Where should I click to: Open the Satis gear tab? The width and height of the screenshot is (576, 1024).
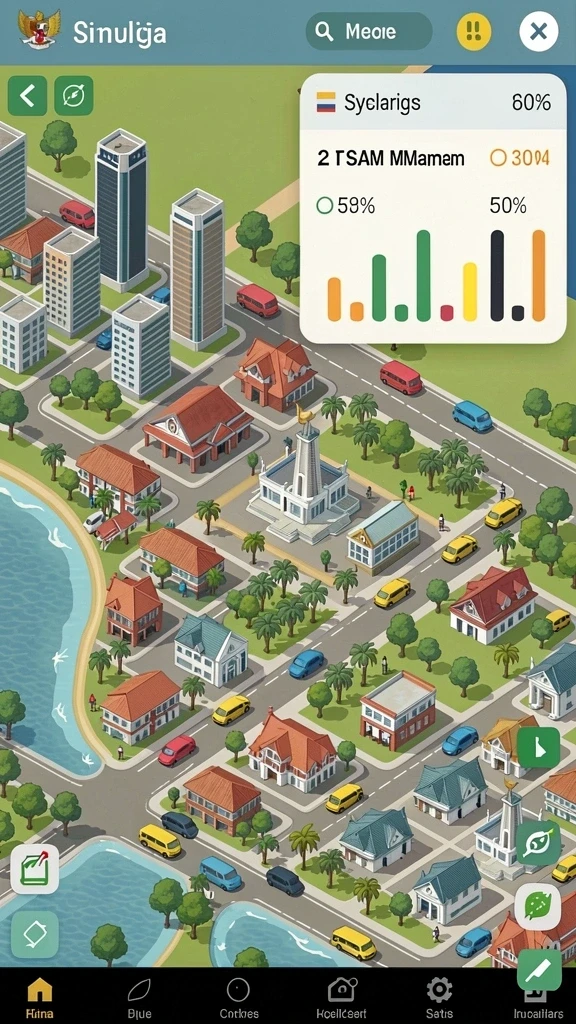(x=439, y=997)
